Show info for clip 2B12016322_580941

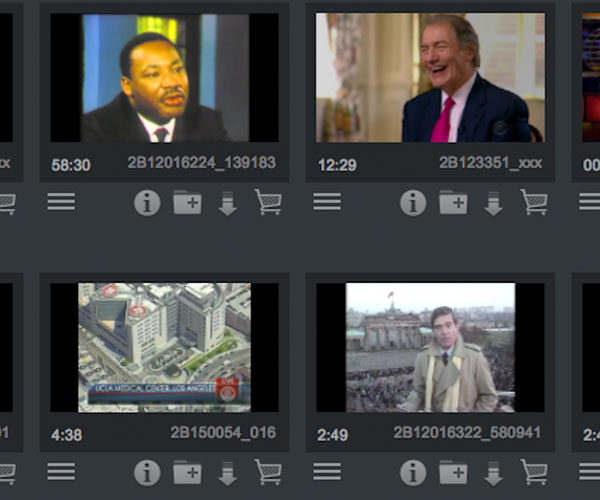[x=413, y=472]
